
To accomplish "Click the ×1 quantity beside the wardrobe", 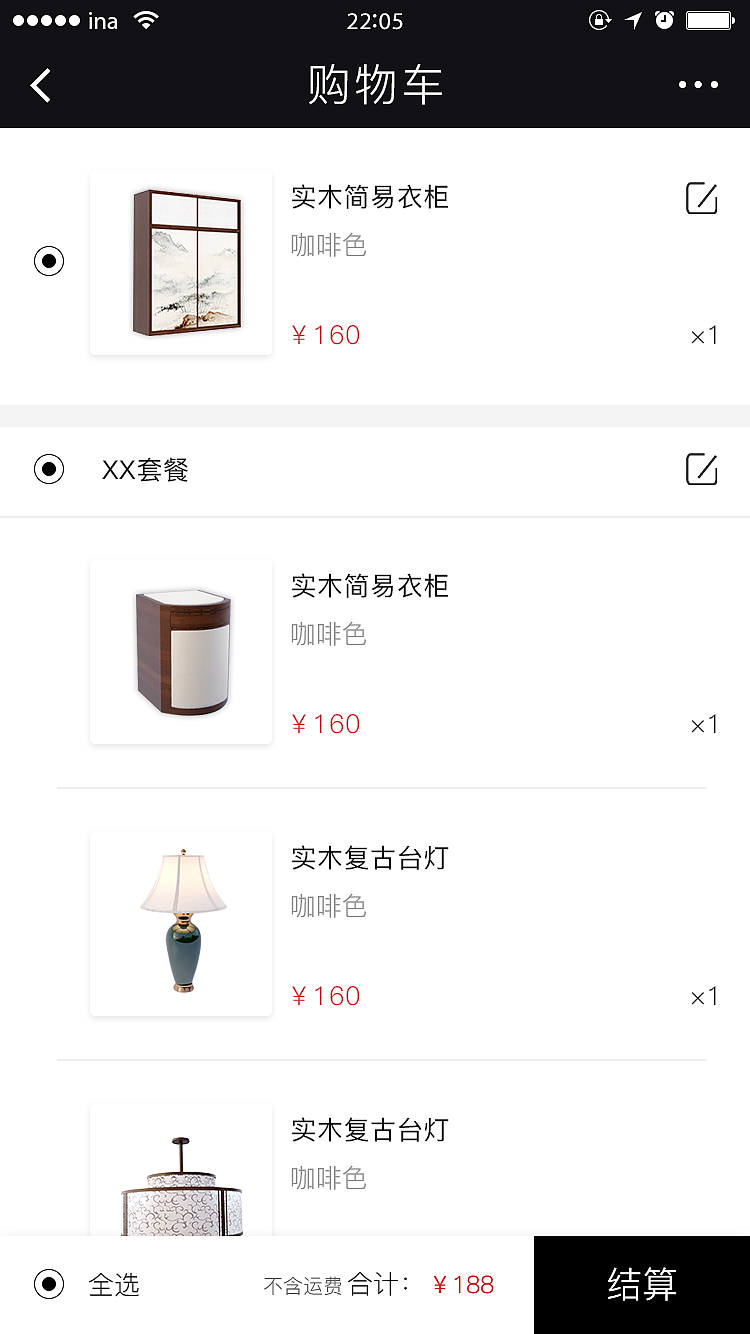I will tap(704, 335).
